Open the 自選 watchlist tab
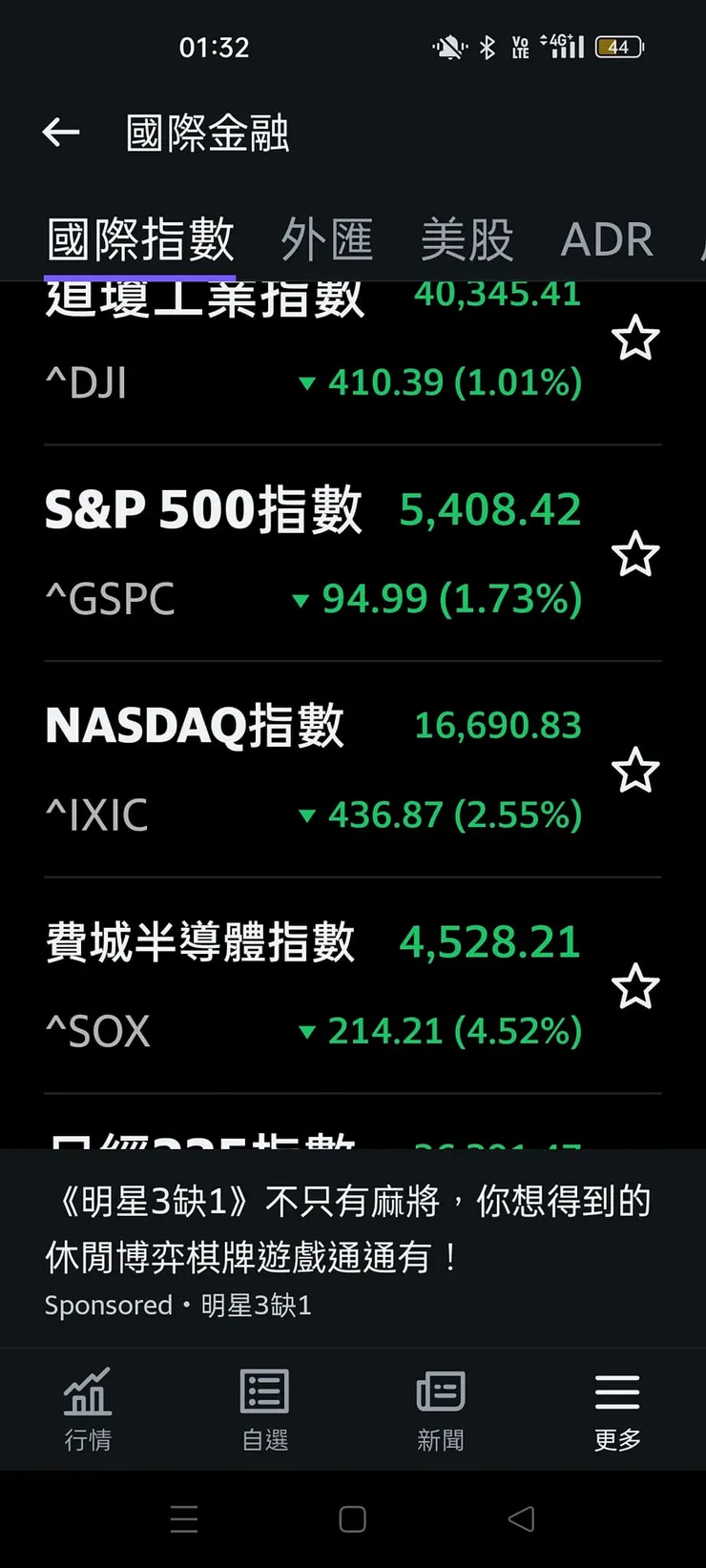706x1568 pixels. 264,1409
